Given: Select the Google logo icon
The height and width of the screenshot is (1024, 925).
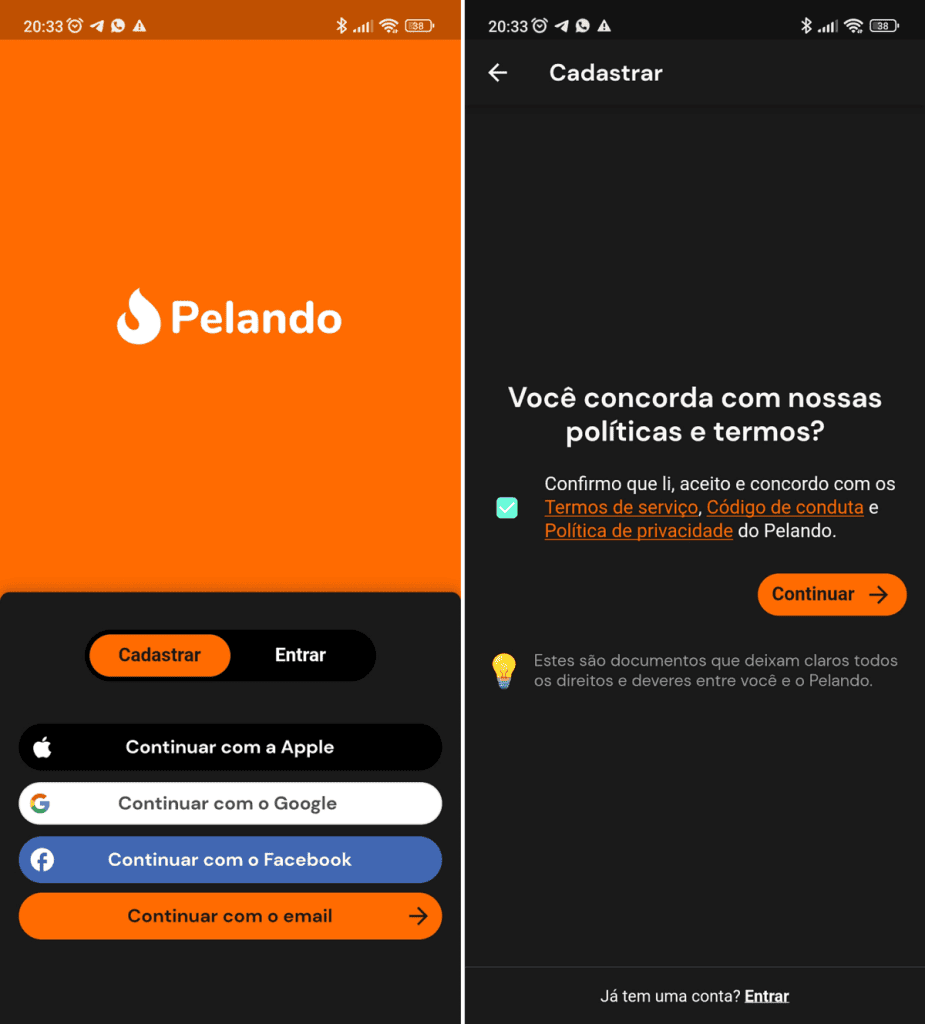Looking at the screenshot, I should (x=41, y=803).
